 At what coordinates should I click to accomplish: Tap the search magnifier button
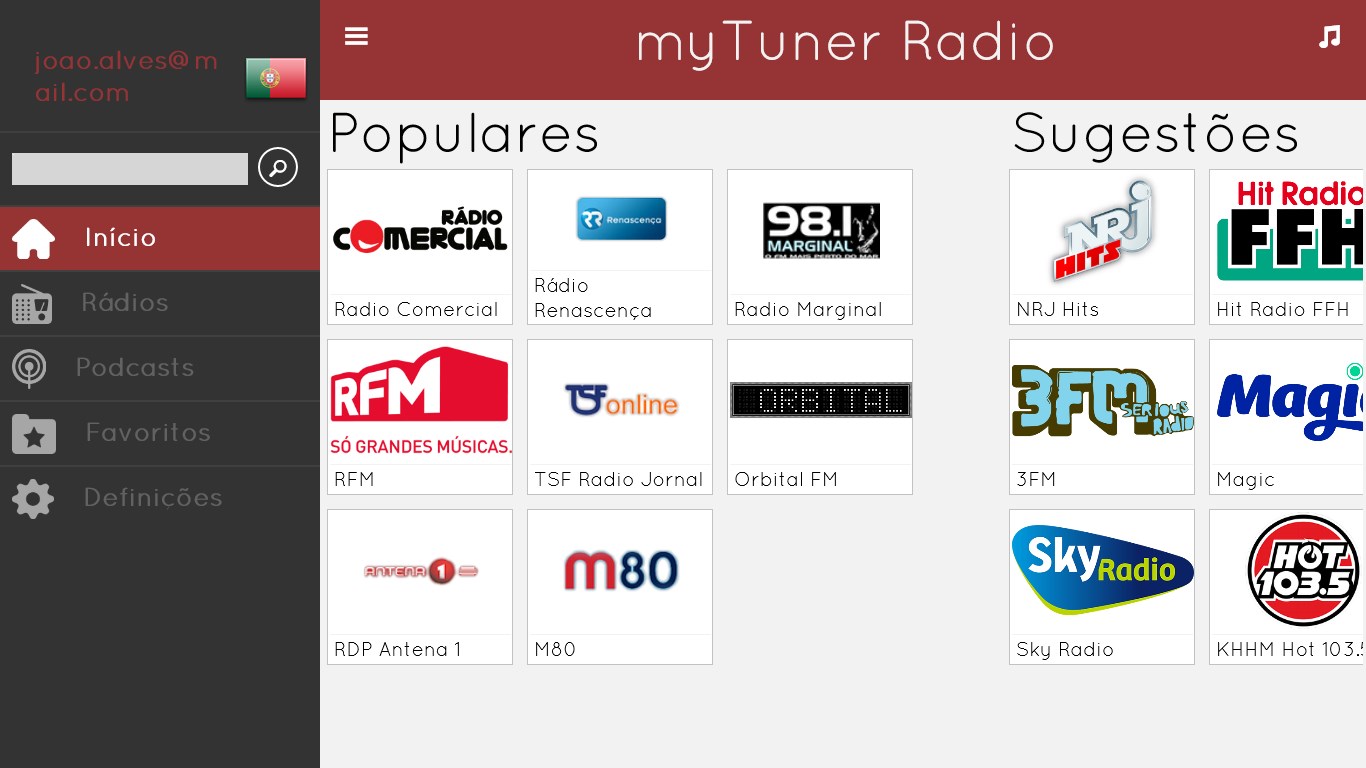278,167
